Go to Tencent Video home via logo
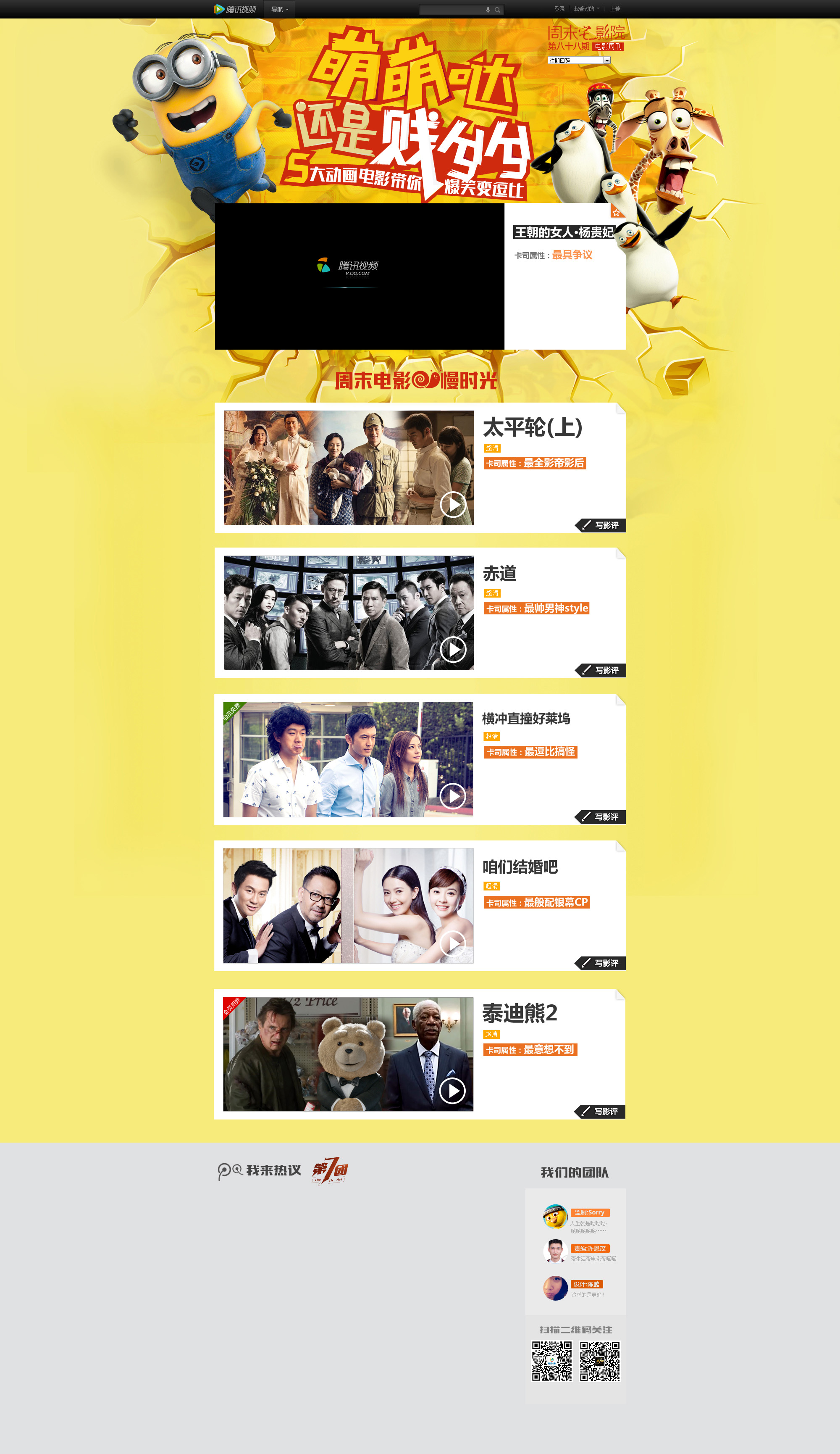 coord(235,9)
